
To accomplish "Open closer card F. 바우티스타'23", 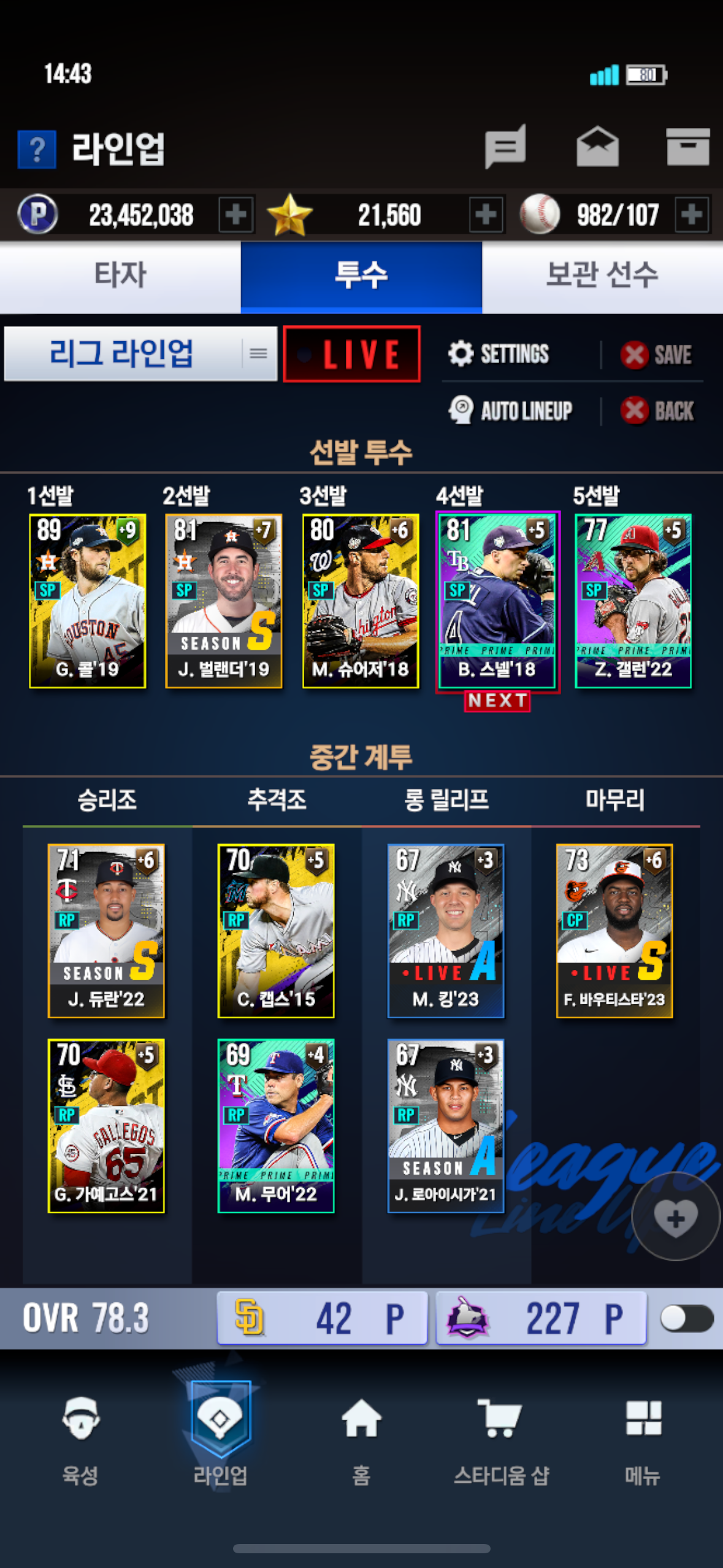I will tap(614, 931).
